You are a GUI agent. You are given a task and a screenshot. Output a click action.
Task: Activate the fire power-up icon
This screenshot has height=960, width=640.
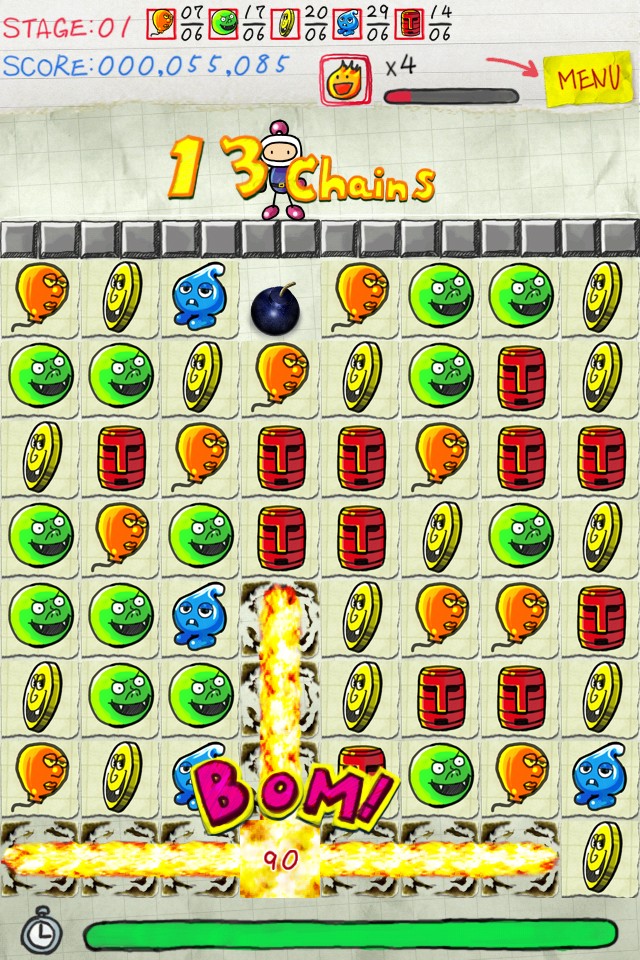[345, 78]
